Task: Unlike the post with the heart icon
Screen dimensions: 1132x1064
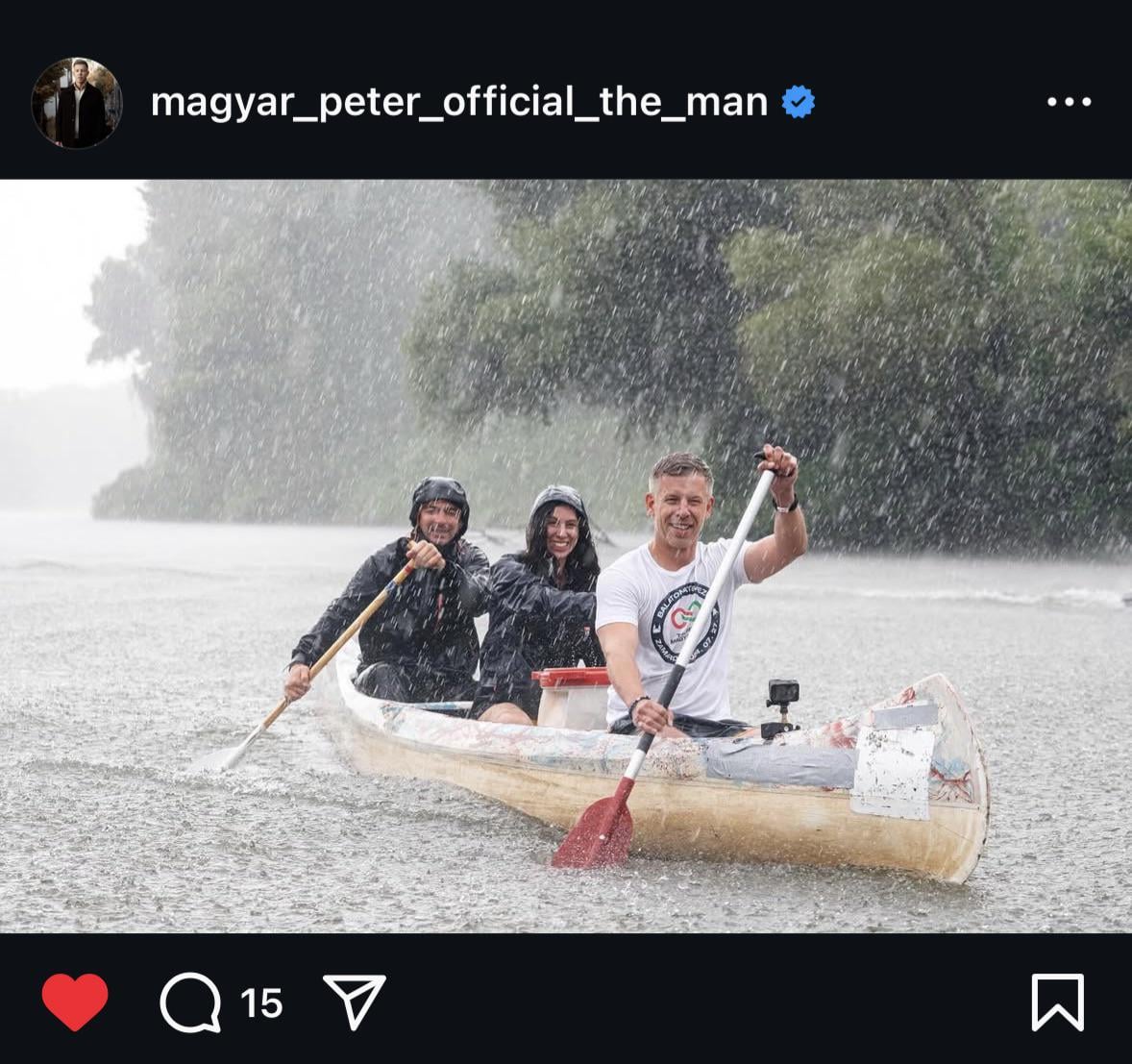Action: pos(75,1002)
